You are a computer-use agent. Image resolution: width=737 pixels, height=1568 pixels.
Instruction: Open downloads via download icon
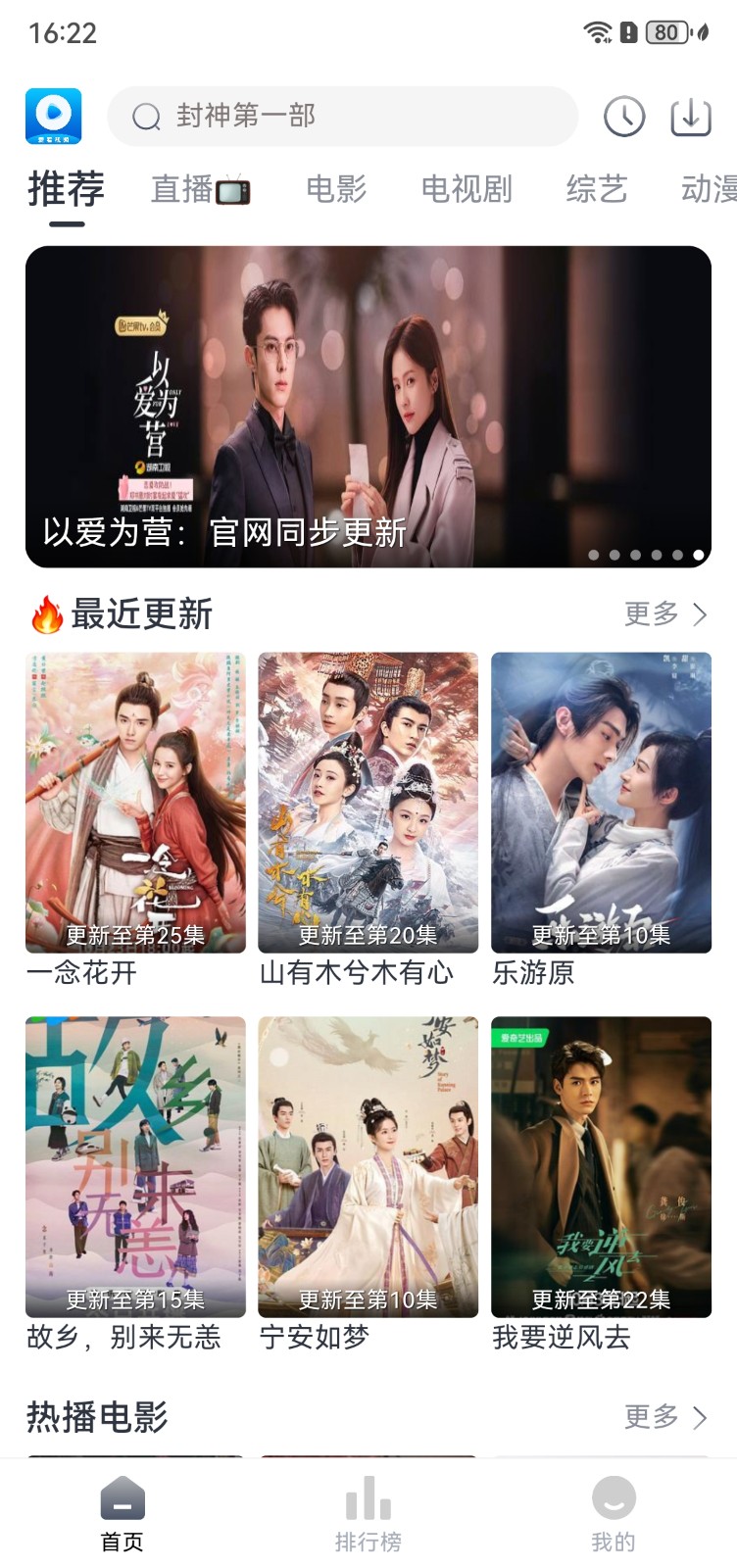point(691,116)
